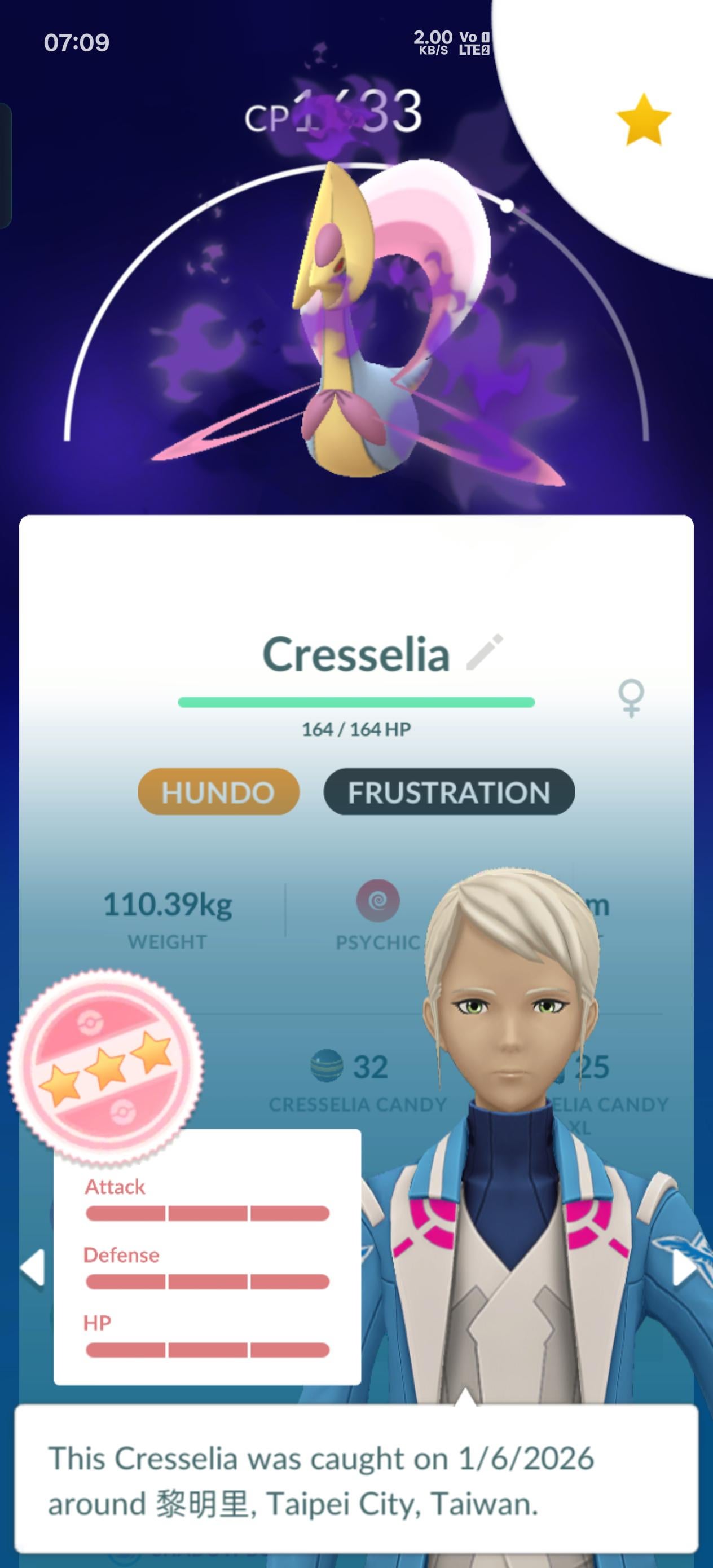Go to the next Pokémon with right arrow

point(684,1268)
